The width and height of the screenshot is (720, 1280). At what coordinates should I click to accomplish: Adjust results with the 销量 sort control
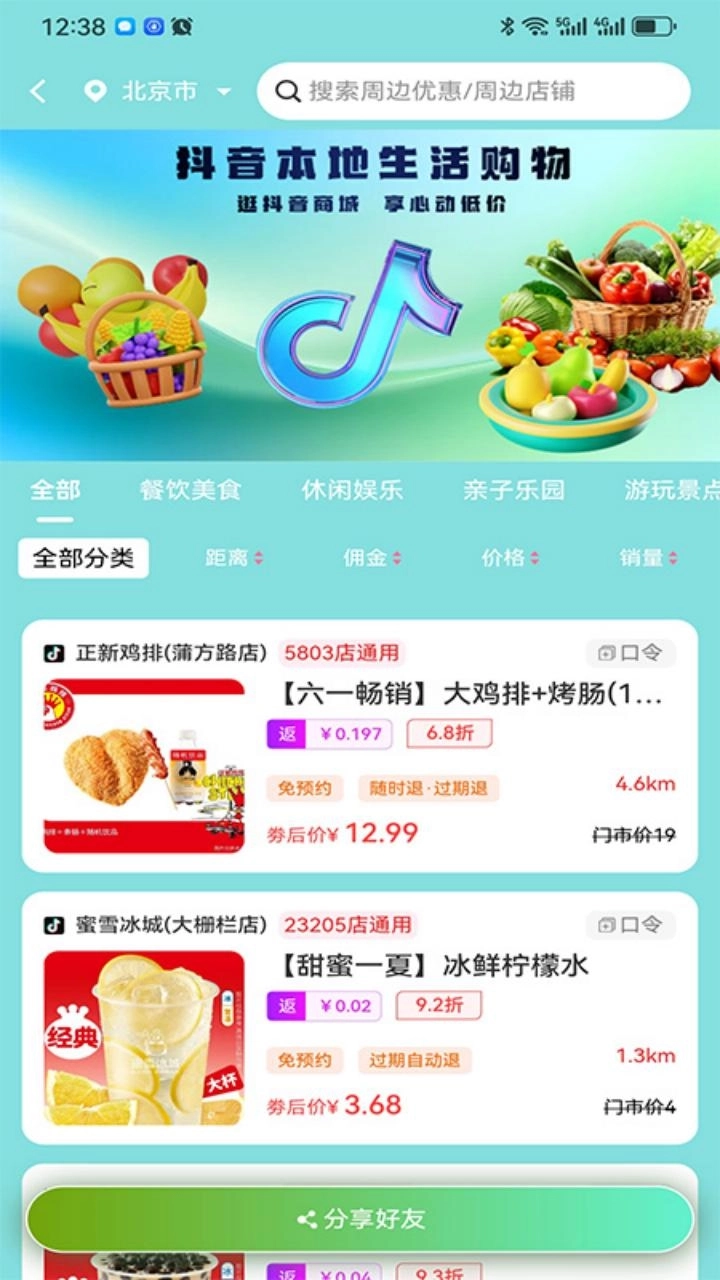tap(648, 557)
